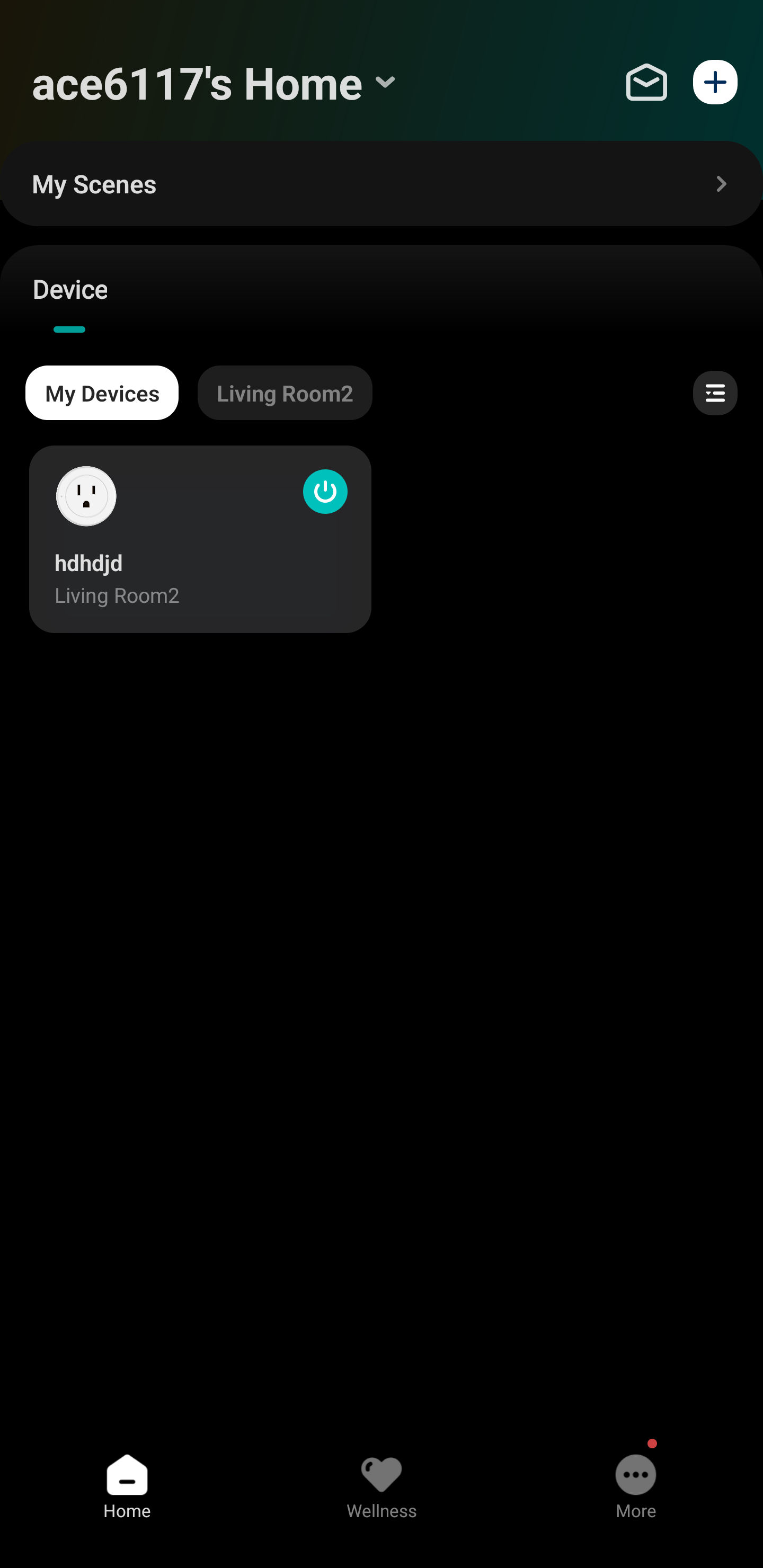Open the messages inbox icon
Viewport: 763px width, 1568px height.
(646, 82)
